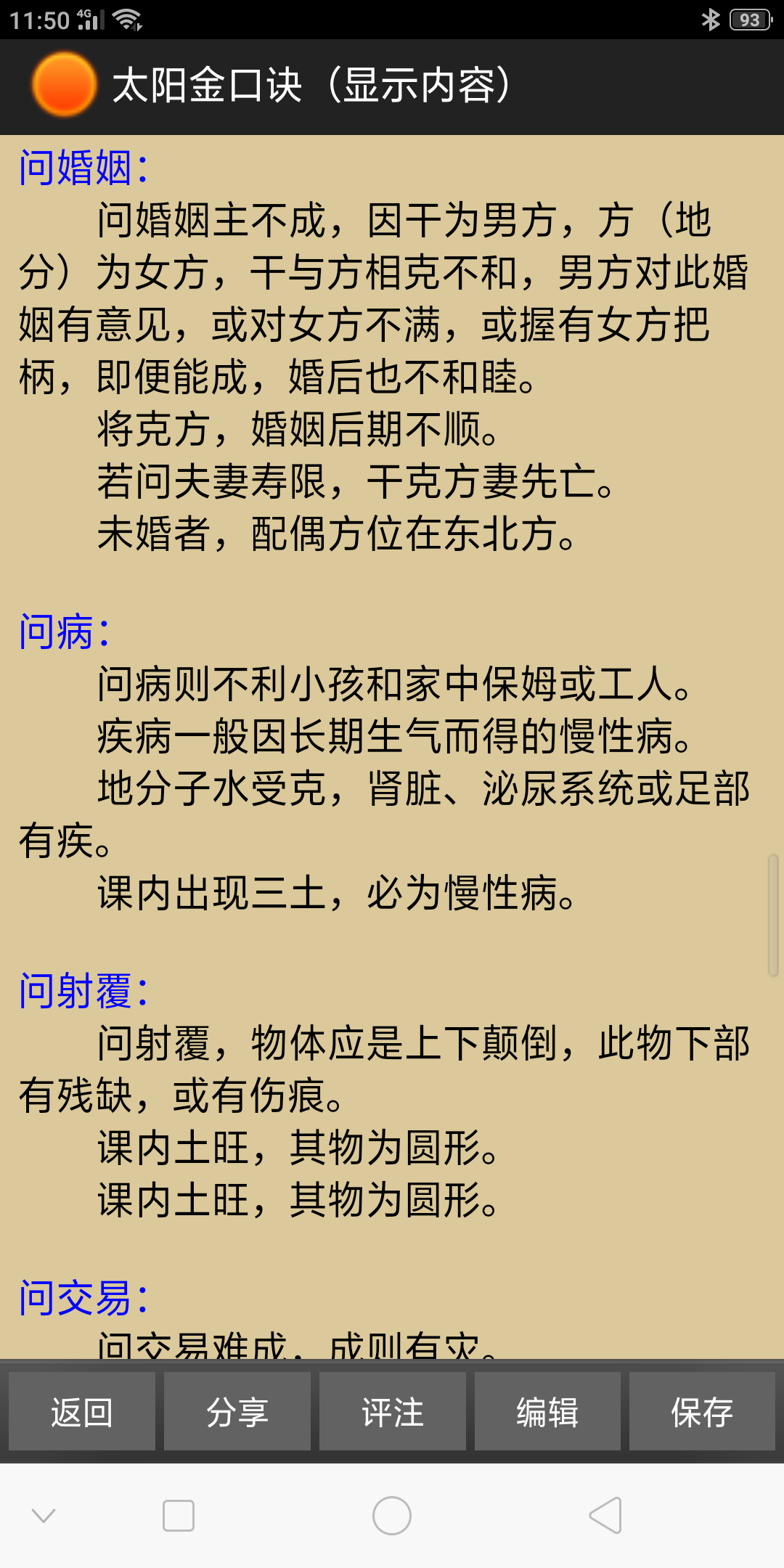This screenshot has height=1568, width=784.
Task: Open the 评注 annotation button
Action: [392, 1412]
